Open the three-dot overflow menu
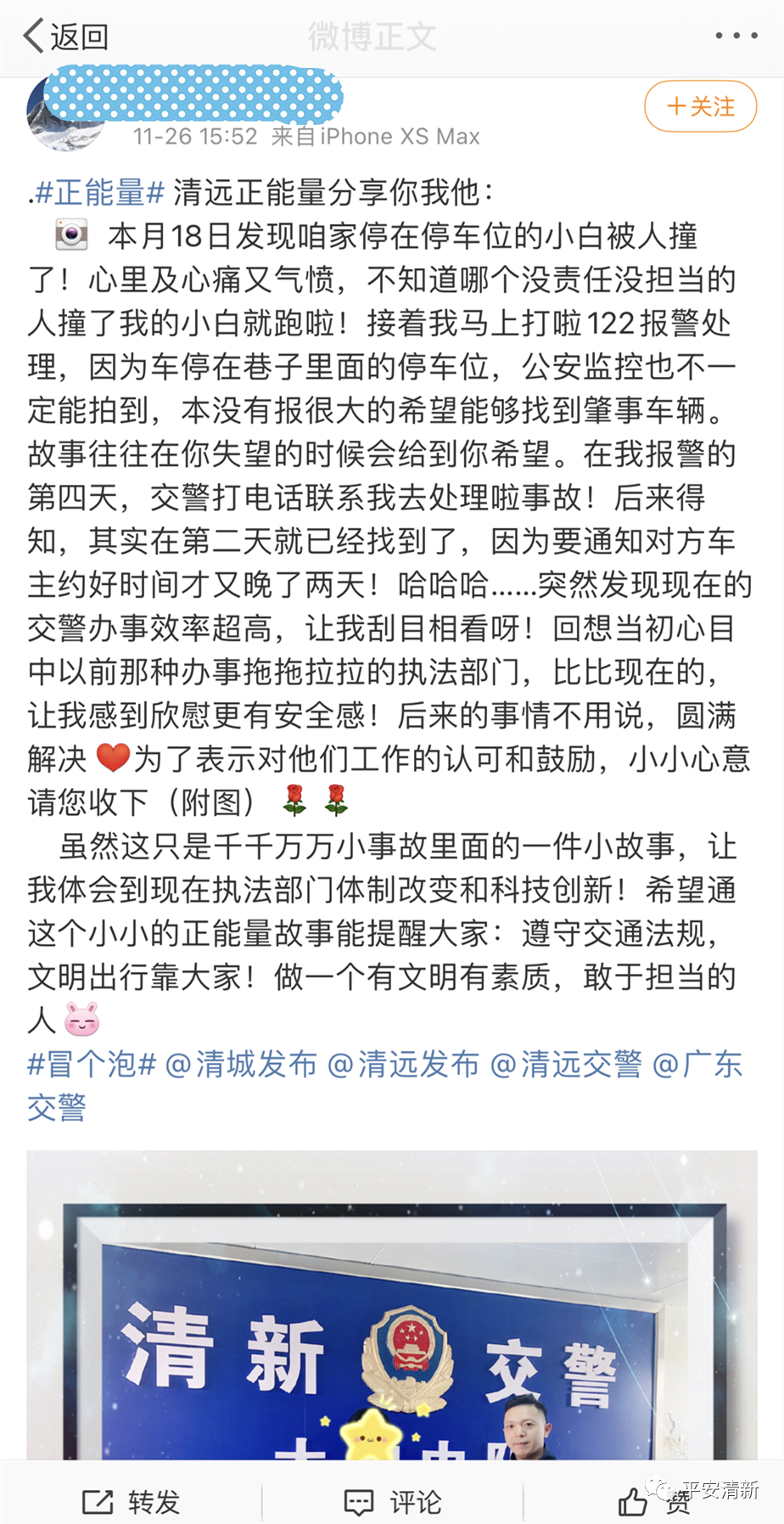This screenshot has width=784, height=1524. tap(736, 36)
